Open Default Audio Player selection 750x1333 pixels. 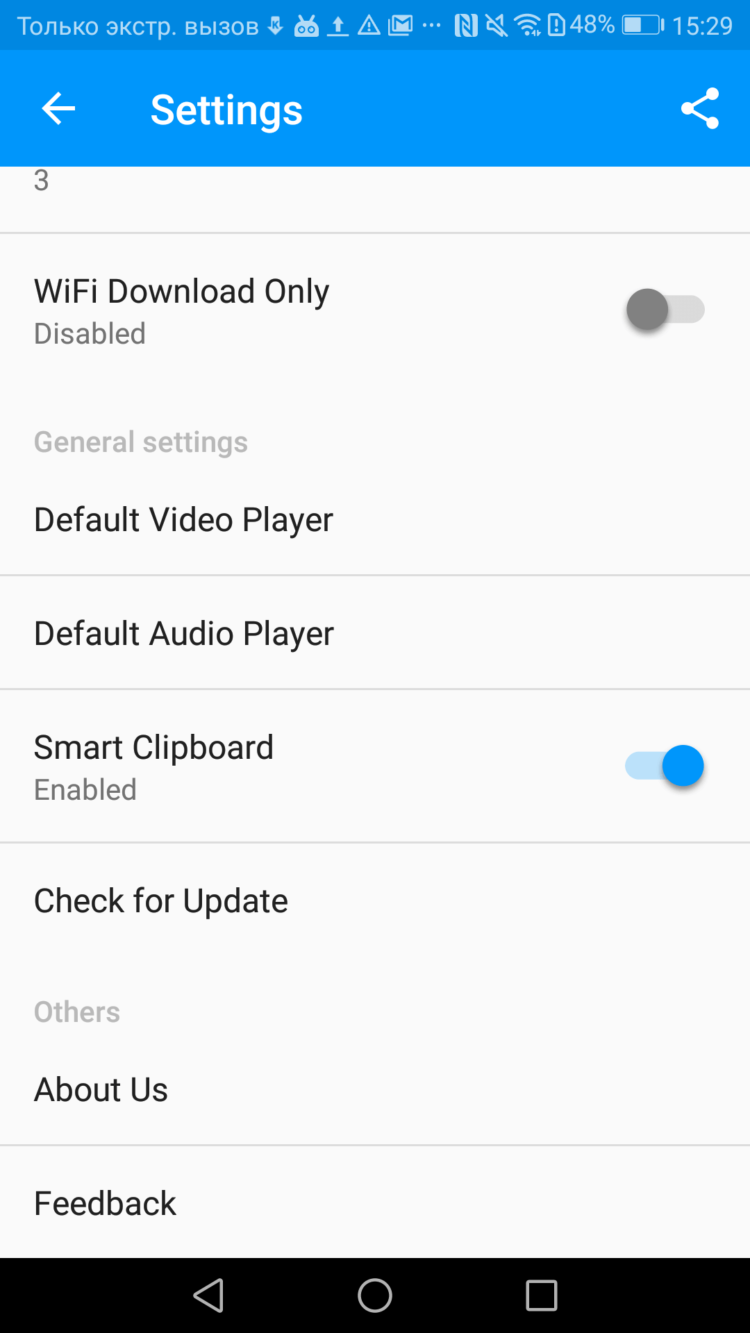[x=183, y=632]
